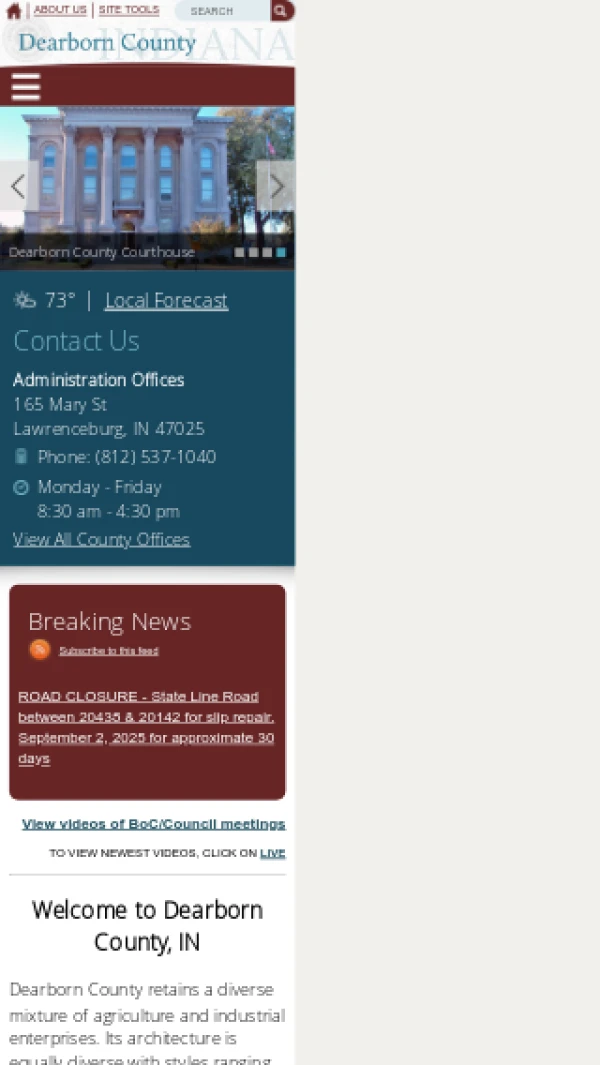
Task: Open Site Tools link
Action: (128, 10)
